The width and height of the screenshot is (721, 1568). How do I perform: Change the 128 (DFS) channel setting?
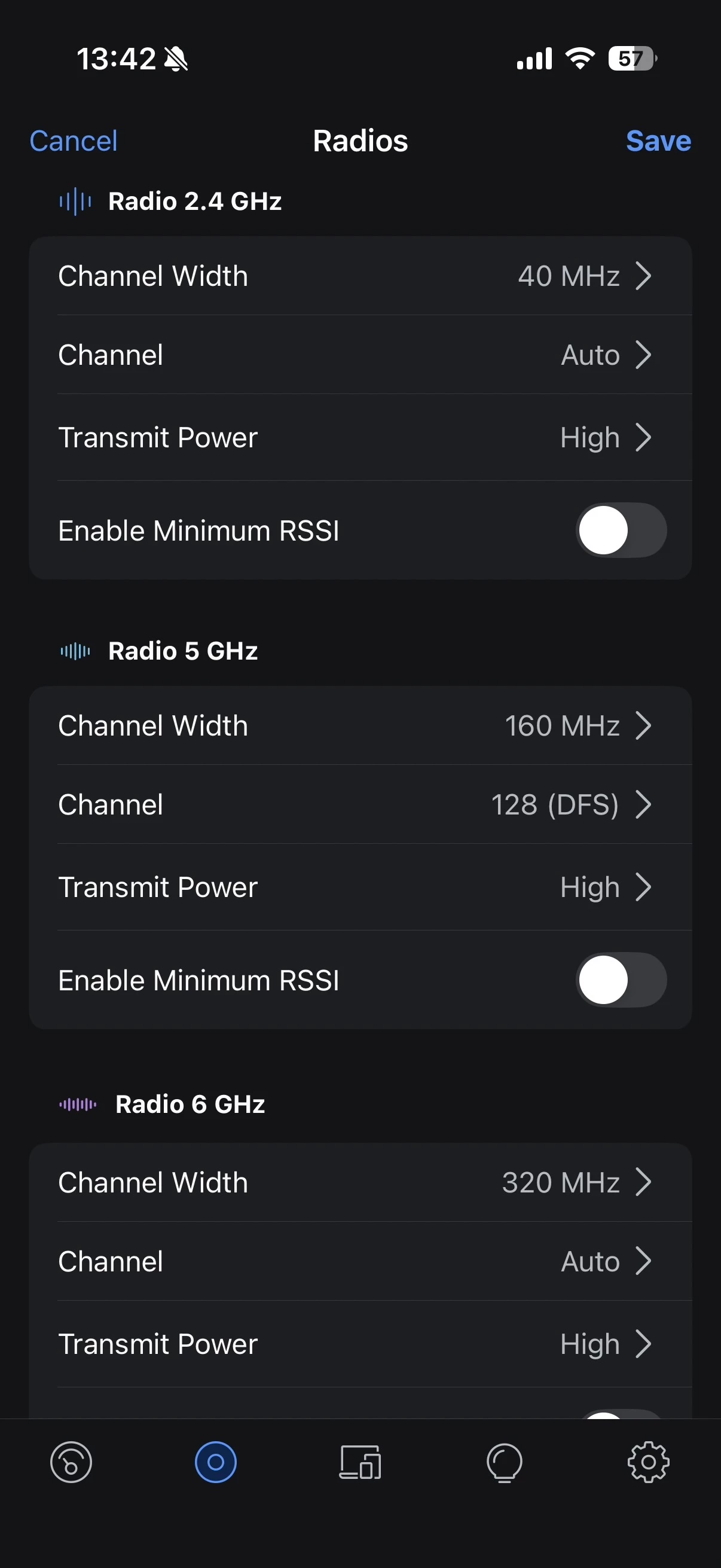click(360, 805)
